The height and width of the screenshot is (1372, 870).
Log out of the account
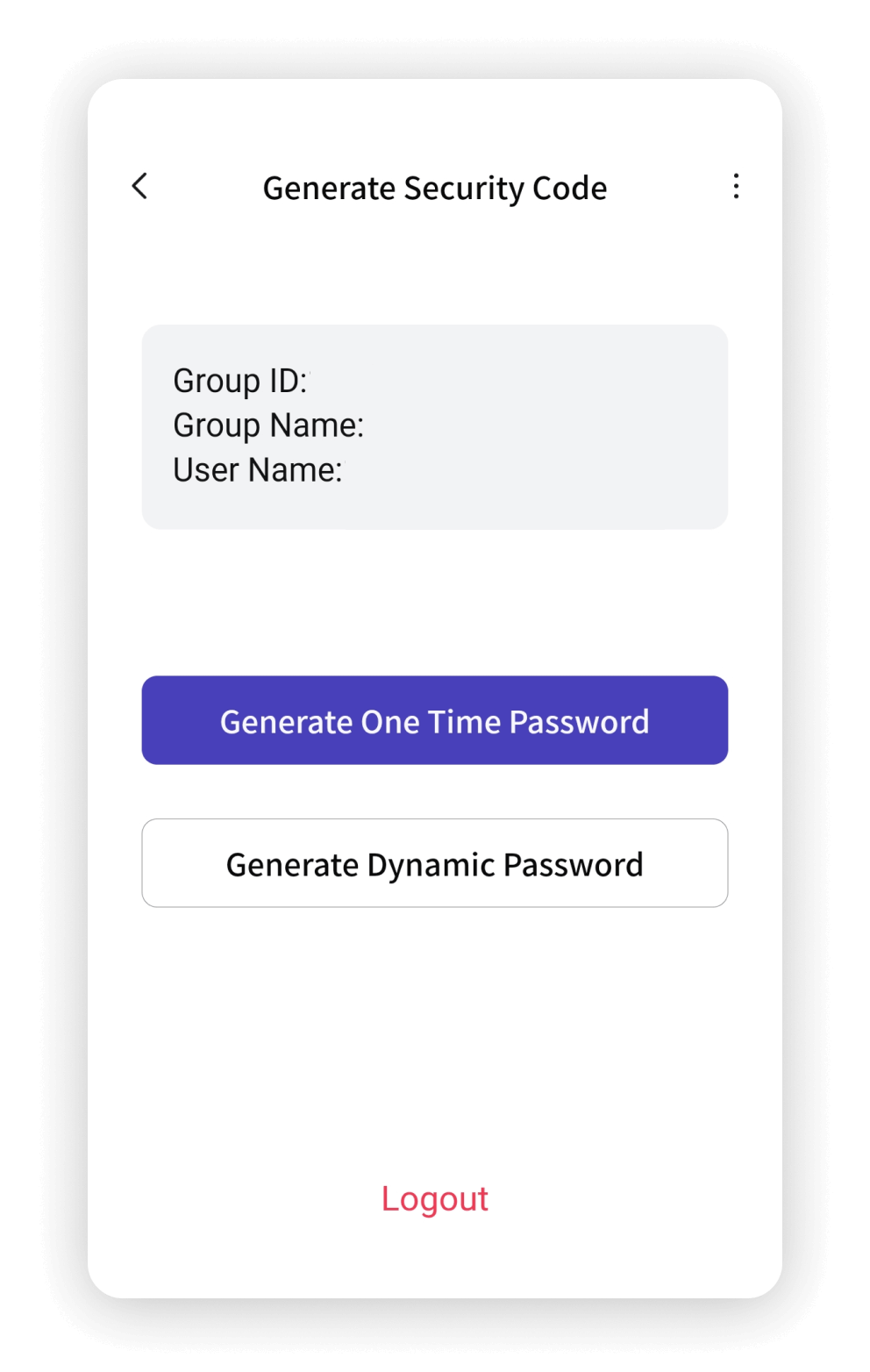point(435,1198)
